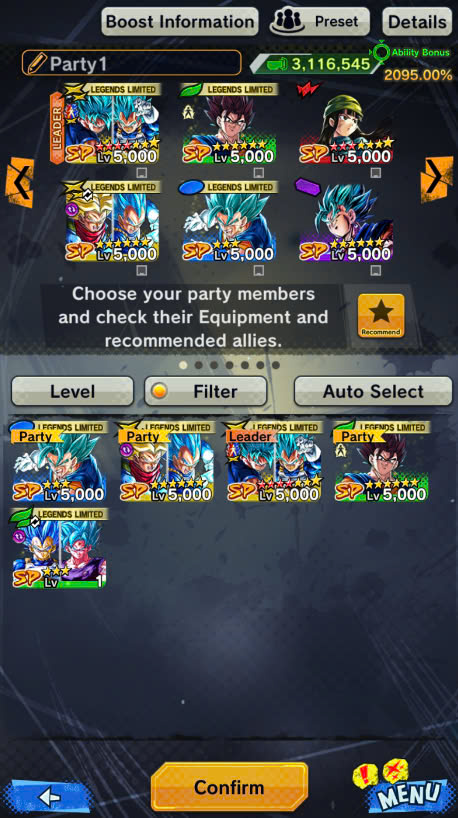Open the party Preset button
458x818 pixels.
tap(319, 22)
